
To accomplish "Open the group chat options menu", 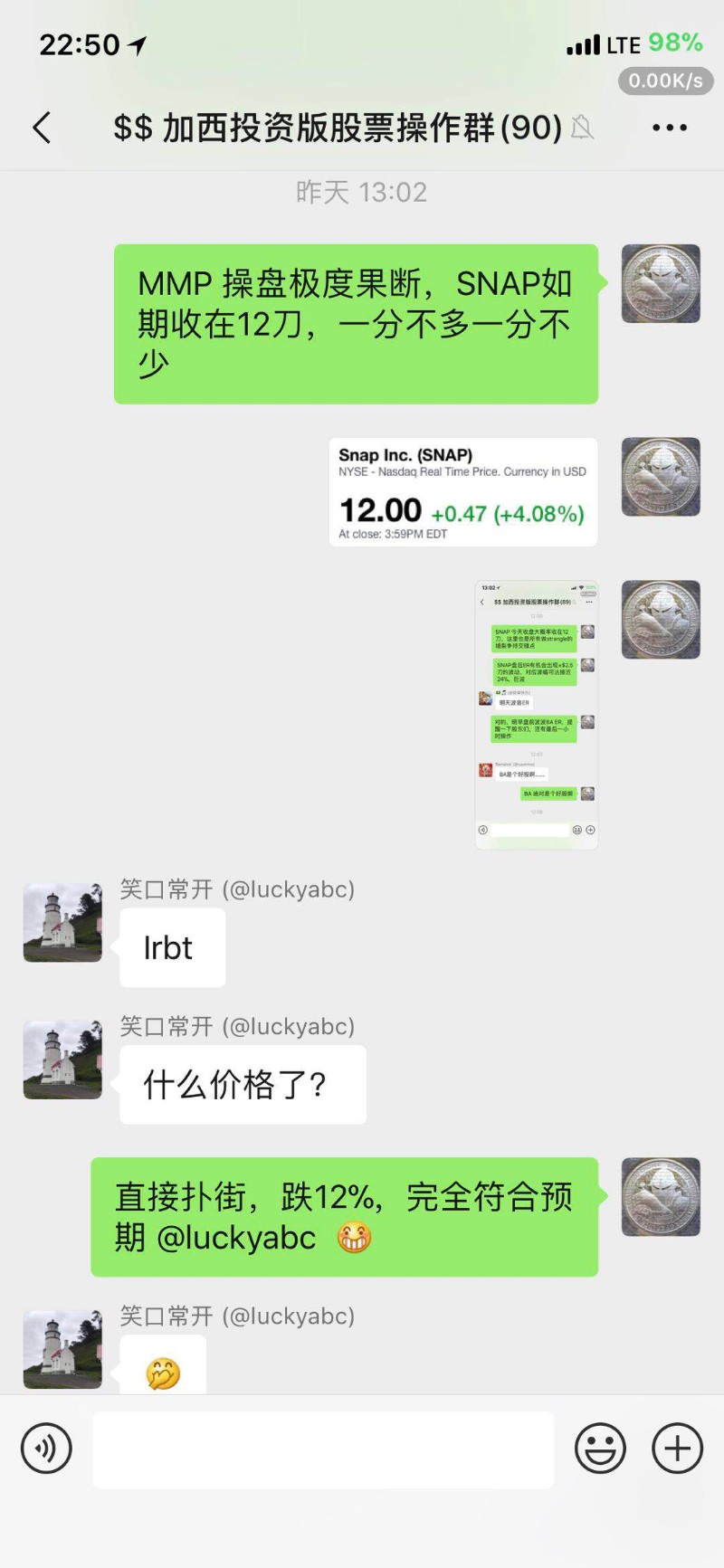I will click(x=669, y=128).
